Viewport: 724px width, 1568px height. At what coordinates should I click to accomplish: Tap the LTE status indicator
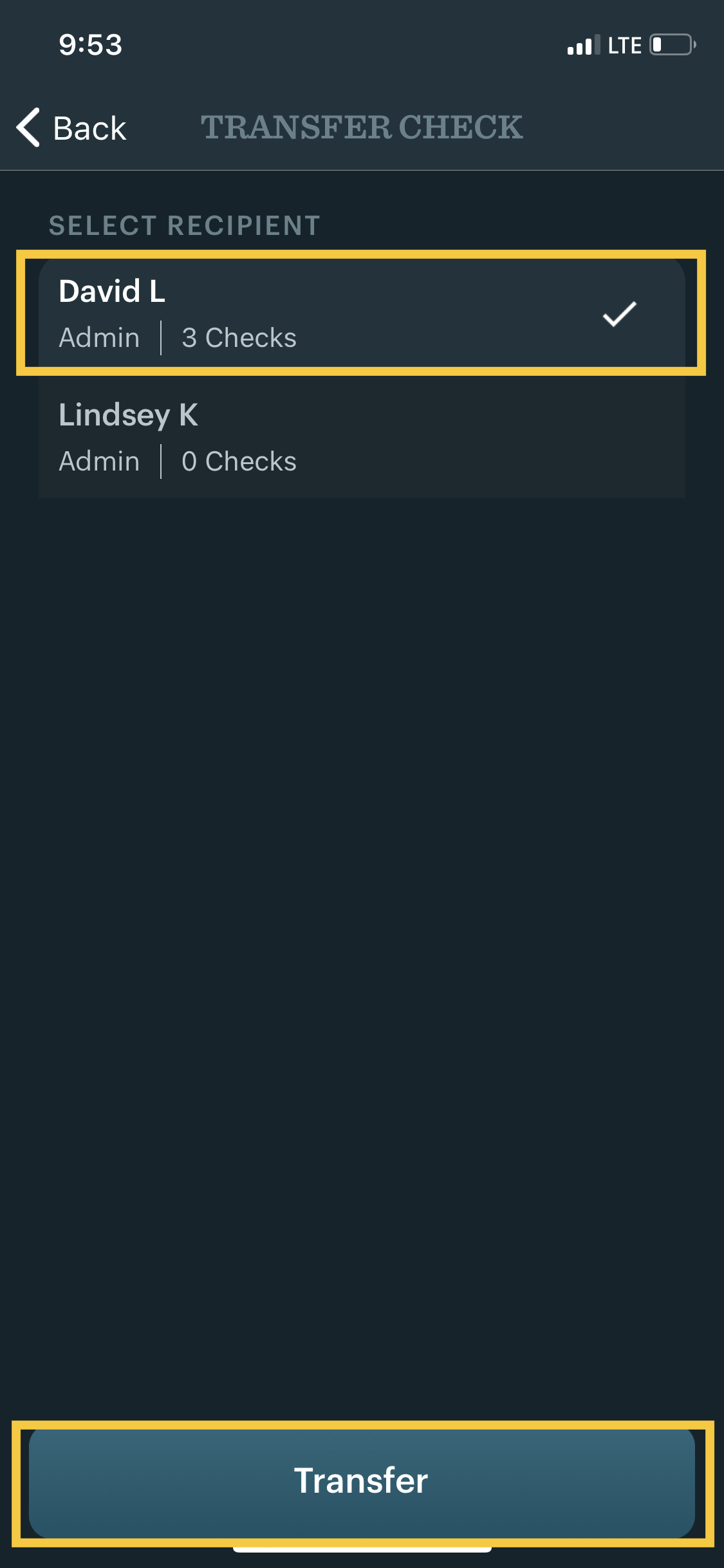[x=624, y=44]
